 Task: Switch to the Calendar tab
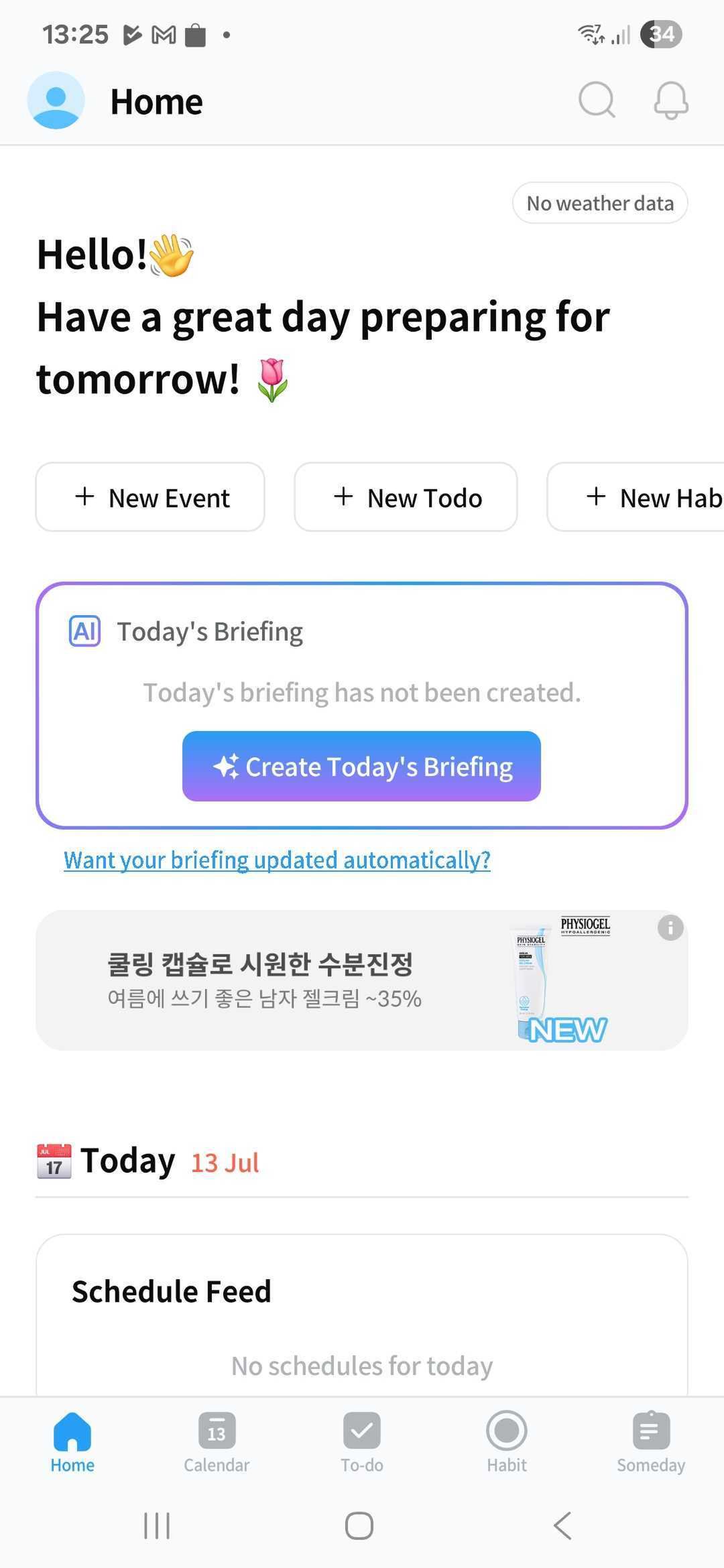217,1442
